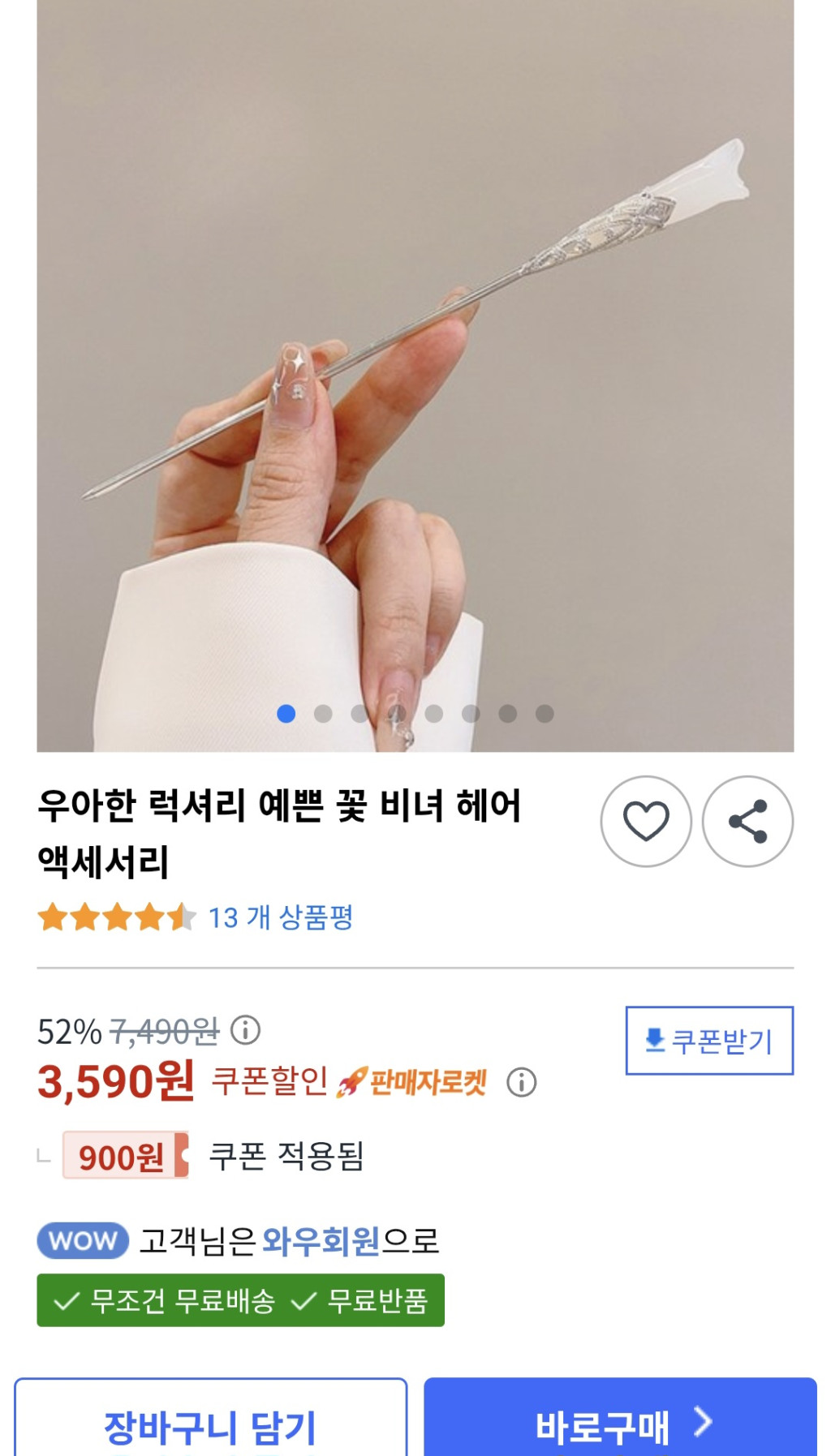Tap 쿠폰받기 to download coupon
Viewport: 831px width, 1456px height.
[x=709, y=1041]
